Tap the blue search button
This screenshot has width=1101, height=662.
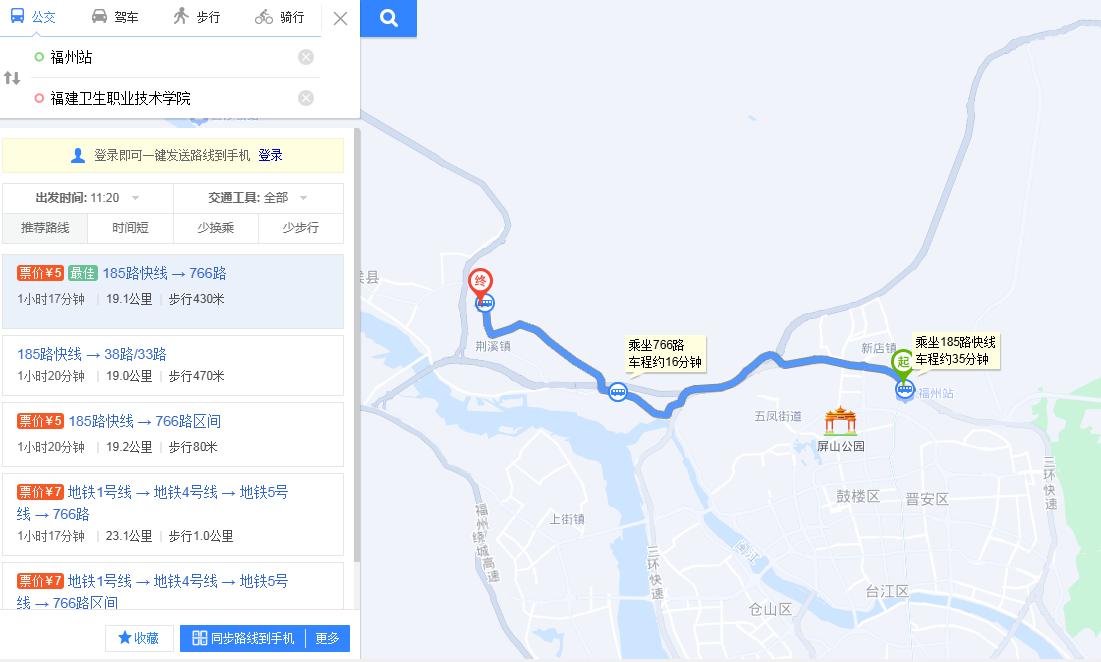(388, 18)
